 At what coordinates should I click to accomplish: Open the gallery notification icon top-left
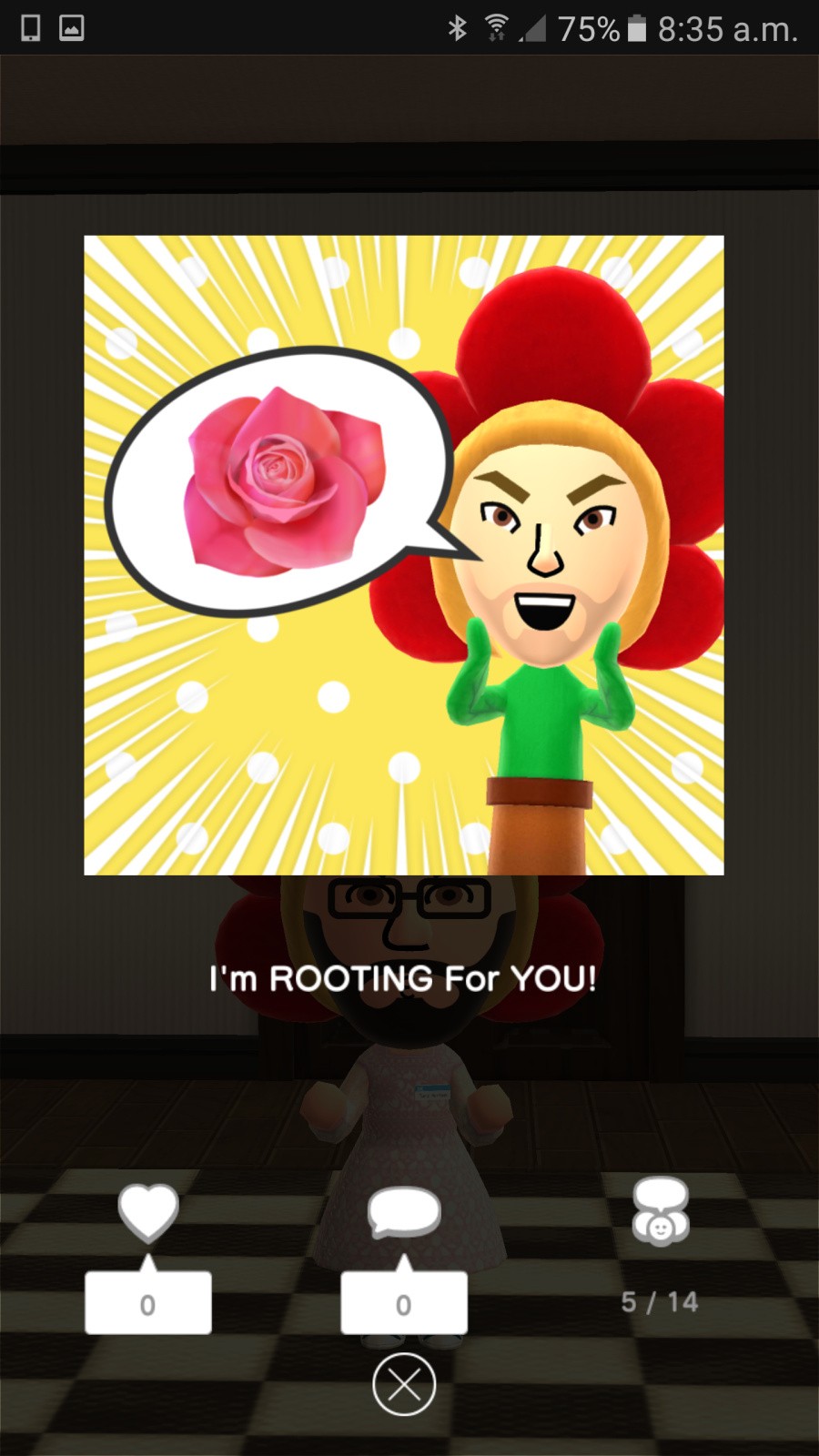click(71, 27)
